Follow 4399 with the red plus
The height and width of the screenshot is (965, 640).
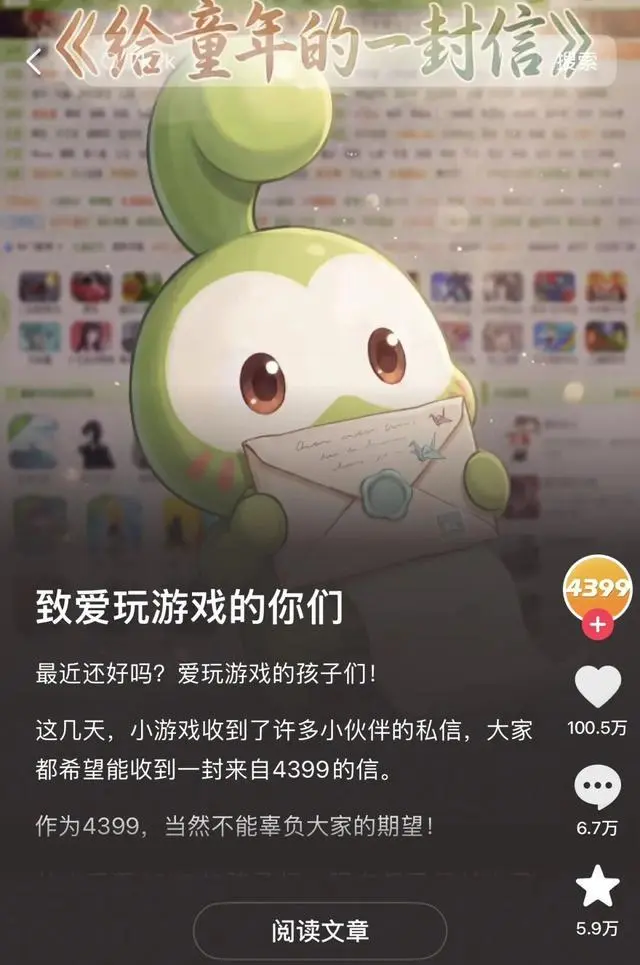click(x=598, y=624)
